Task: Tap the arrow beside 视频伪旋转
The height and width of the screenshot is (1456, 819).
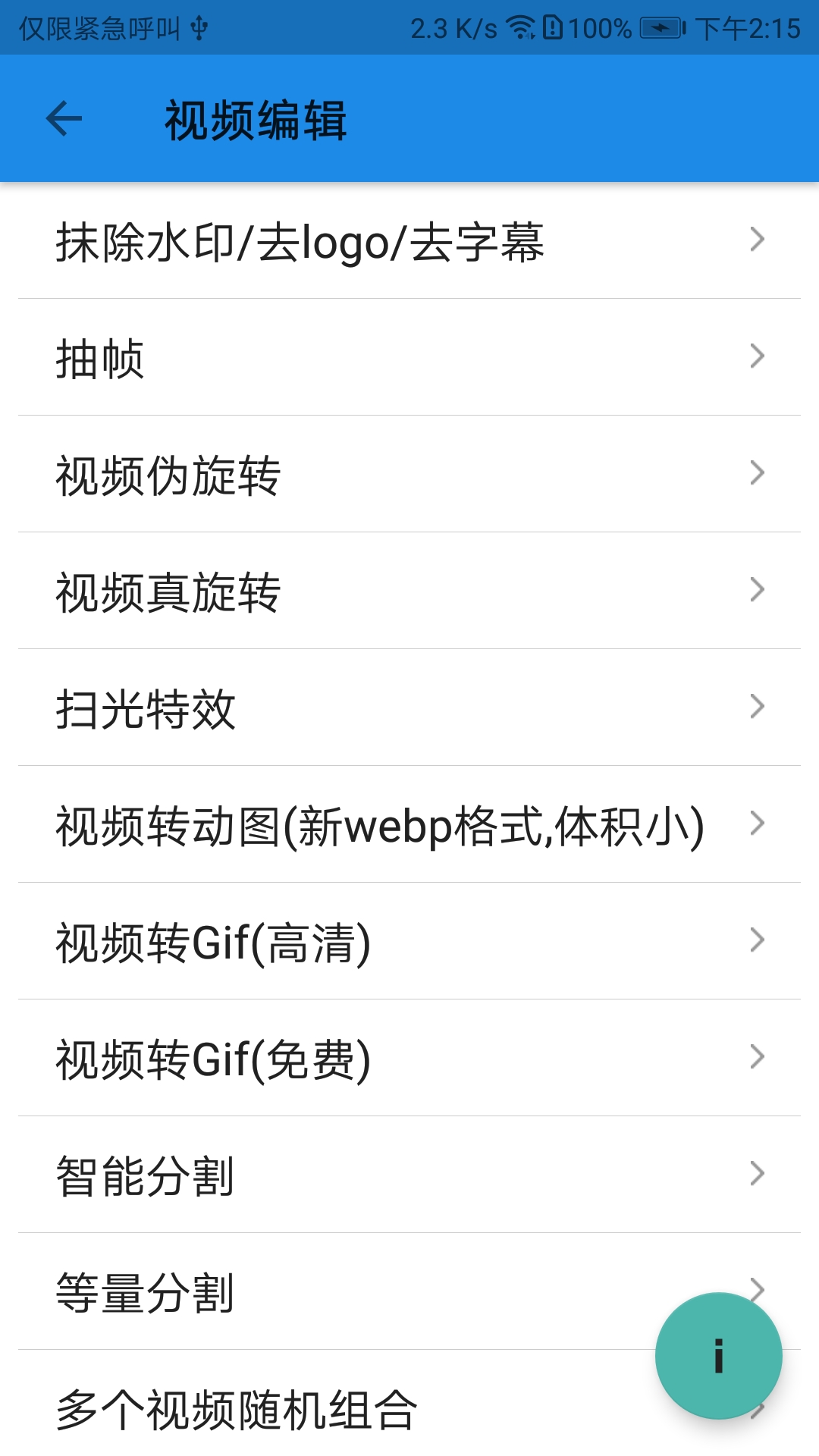Action: pyautogui.click(x=755, y=472)
